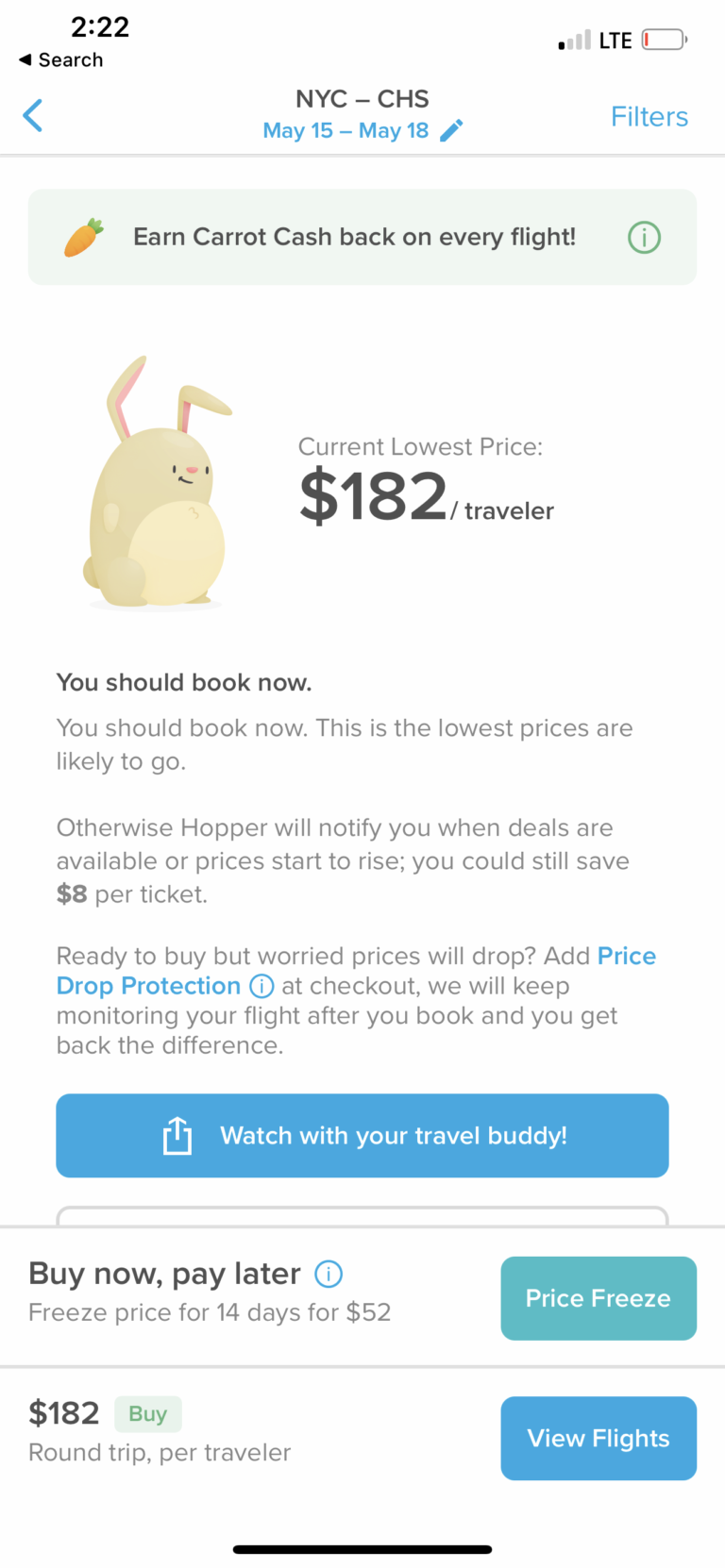Viewport: 725px width, 1568px height.
Task: Open the Price Drop Protection link
Action: pos(148,986)
